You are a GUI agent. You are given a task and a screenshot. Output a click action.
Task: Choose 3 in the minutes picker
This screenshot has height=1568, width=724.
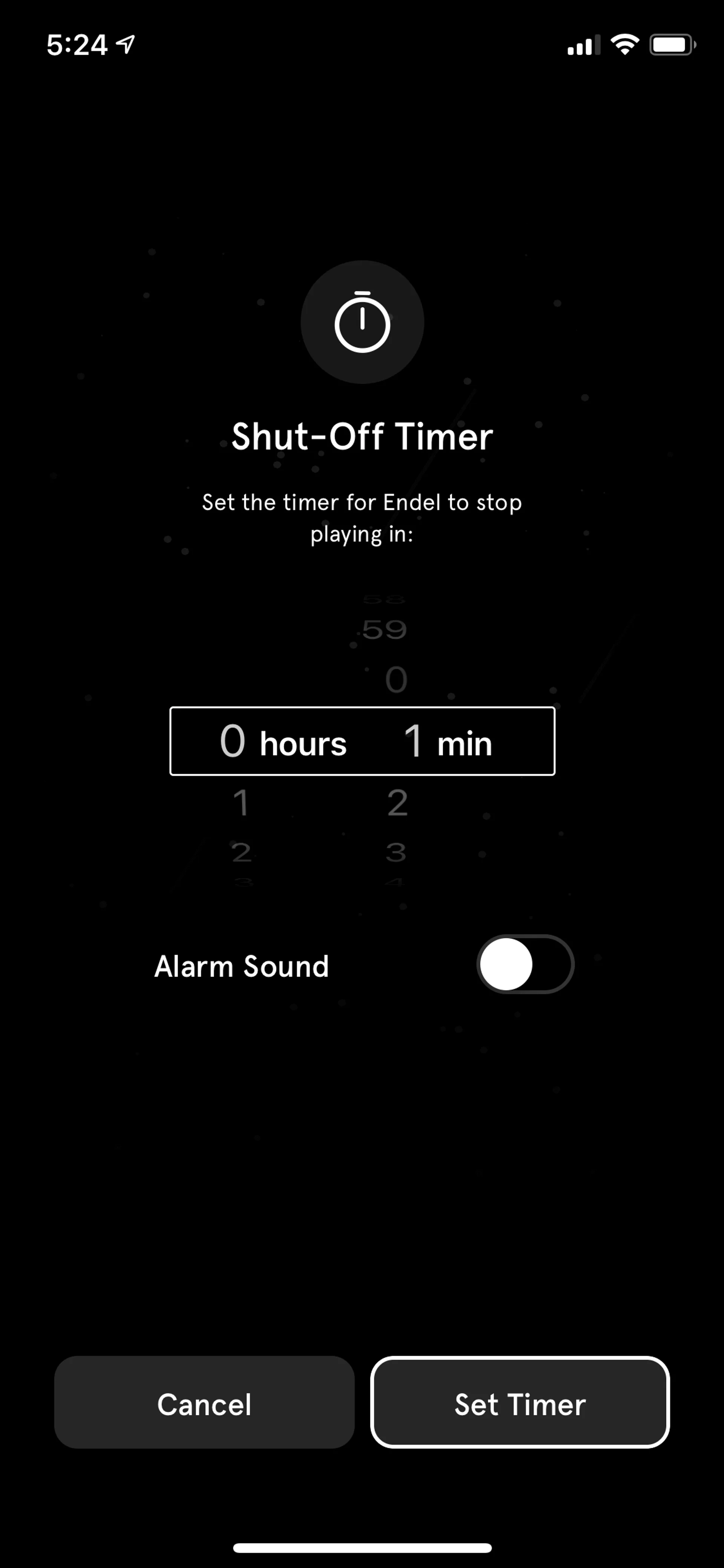396,852
